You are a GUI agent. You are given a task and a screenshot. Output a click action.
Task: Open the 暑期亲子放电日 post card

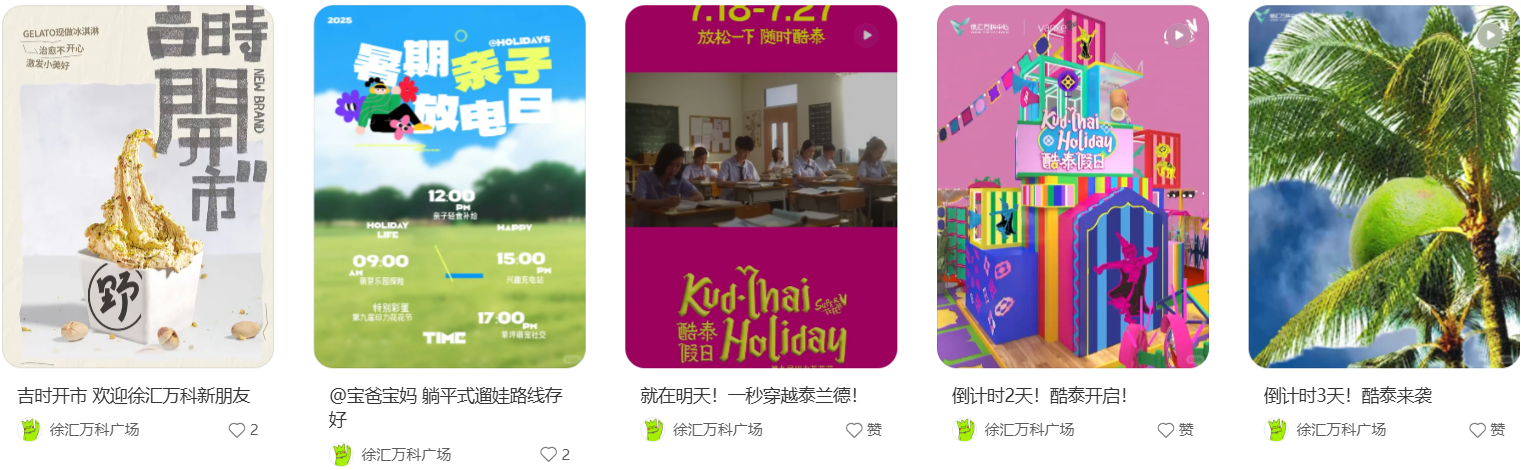(x=449, y=187)
